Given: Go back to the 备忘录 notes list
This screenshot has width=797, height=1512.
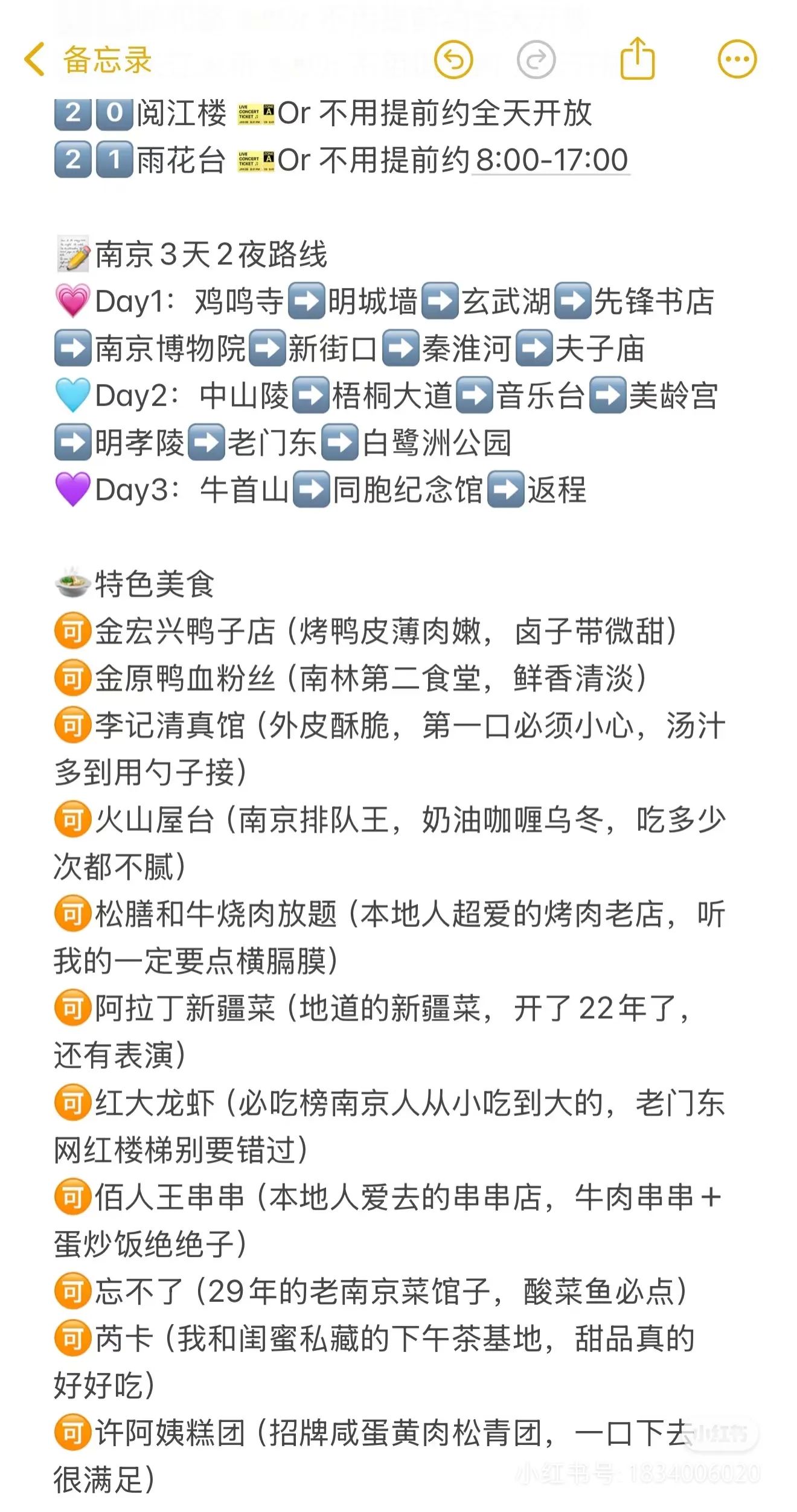Looking at the screenshot, I should 88,60.
